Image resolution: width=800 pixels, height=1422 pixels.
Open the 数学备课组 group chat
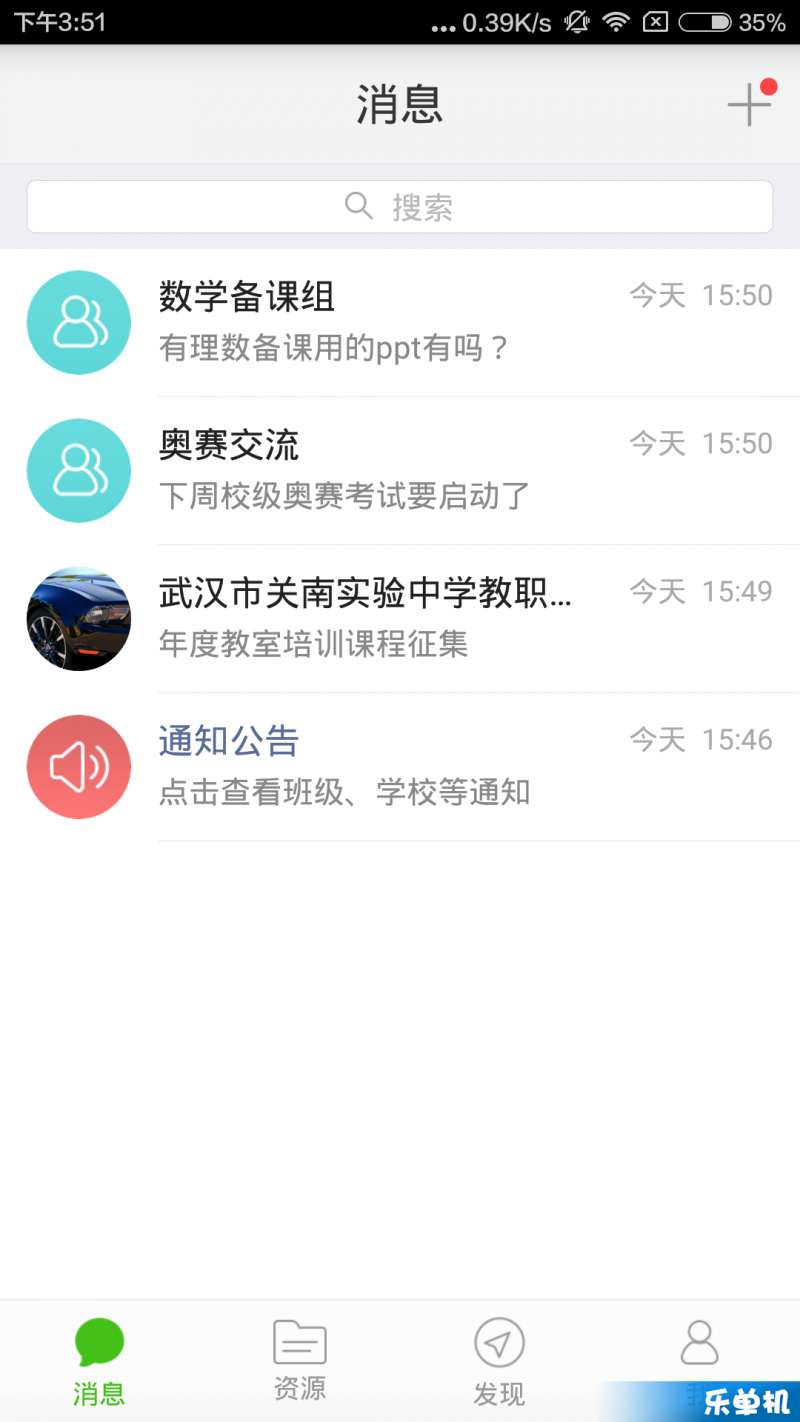point(400,323)
